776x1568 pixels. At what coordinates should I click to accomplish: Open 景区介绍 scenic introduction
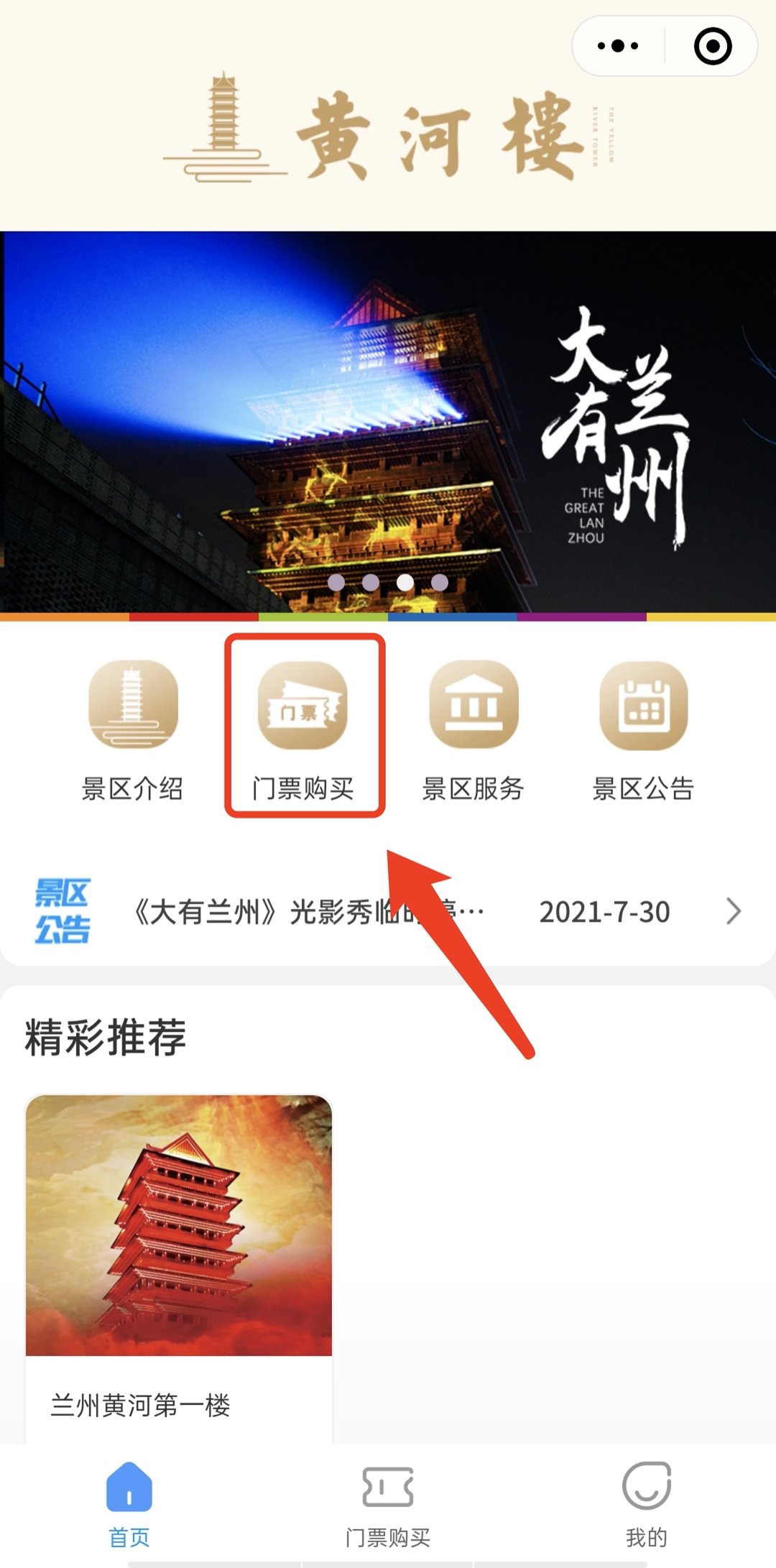coord(133,729)
